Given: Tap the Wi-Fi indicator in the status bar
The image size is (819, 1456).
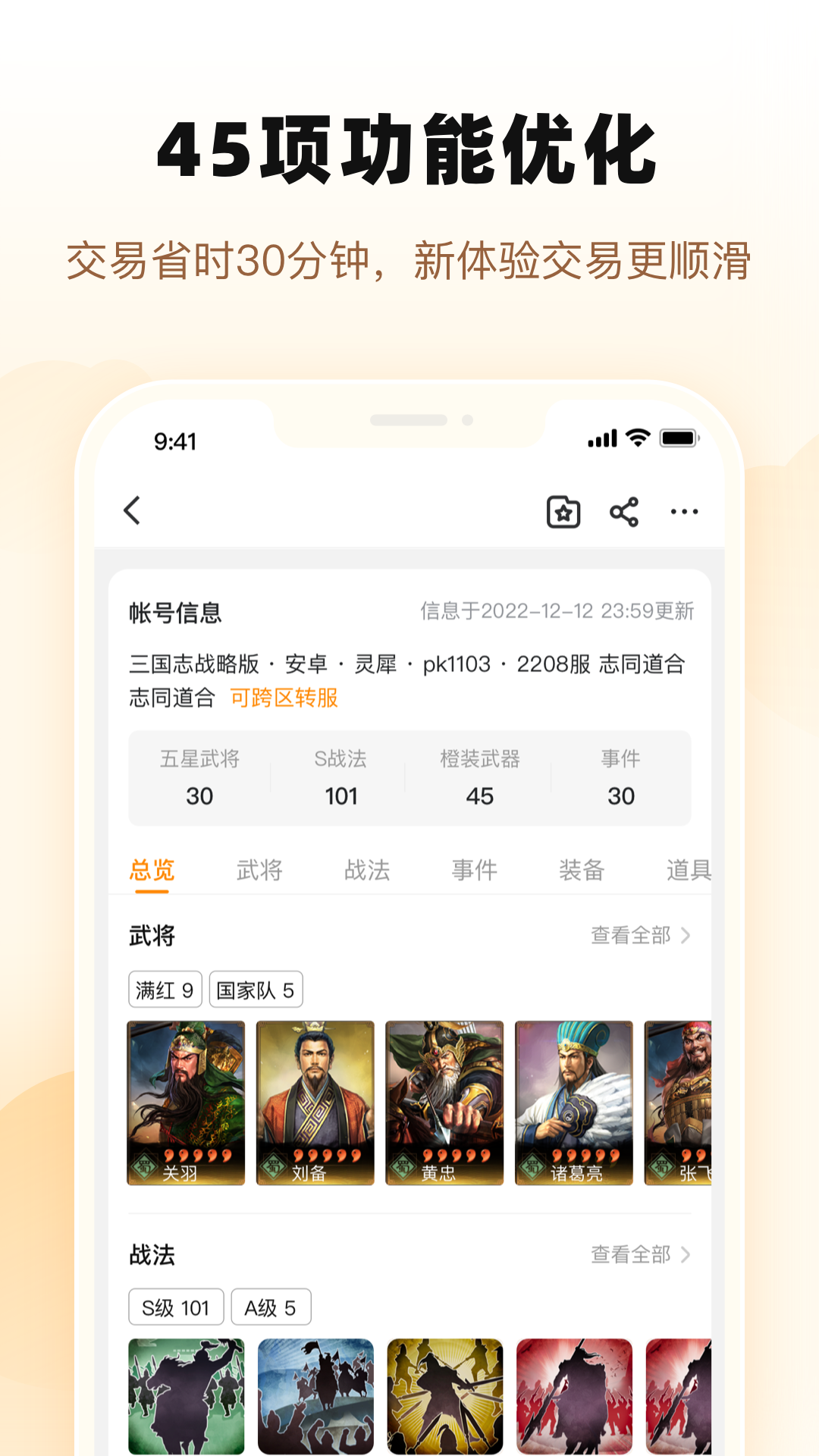Looking at the screenshot, I should [x=637, y=437].
